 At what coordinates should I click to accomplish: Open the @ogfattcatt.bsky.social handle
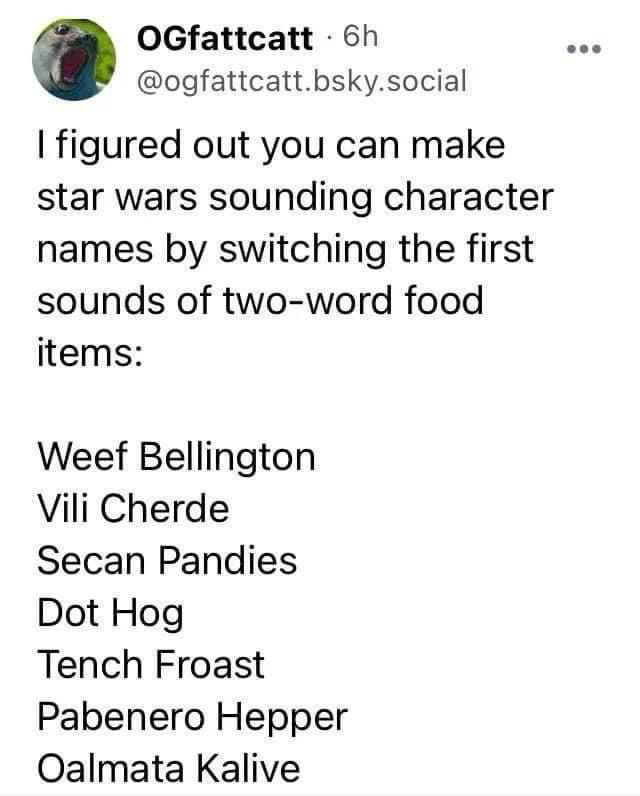[300, 79]
